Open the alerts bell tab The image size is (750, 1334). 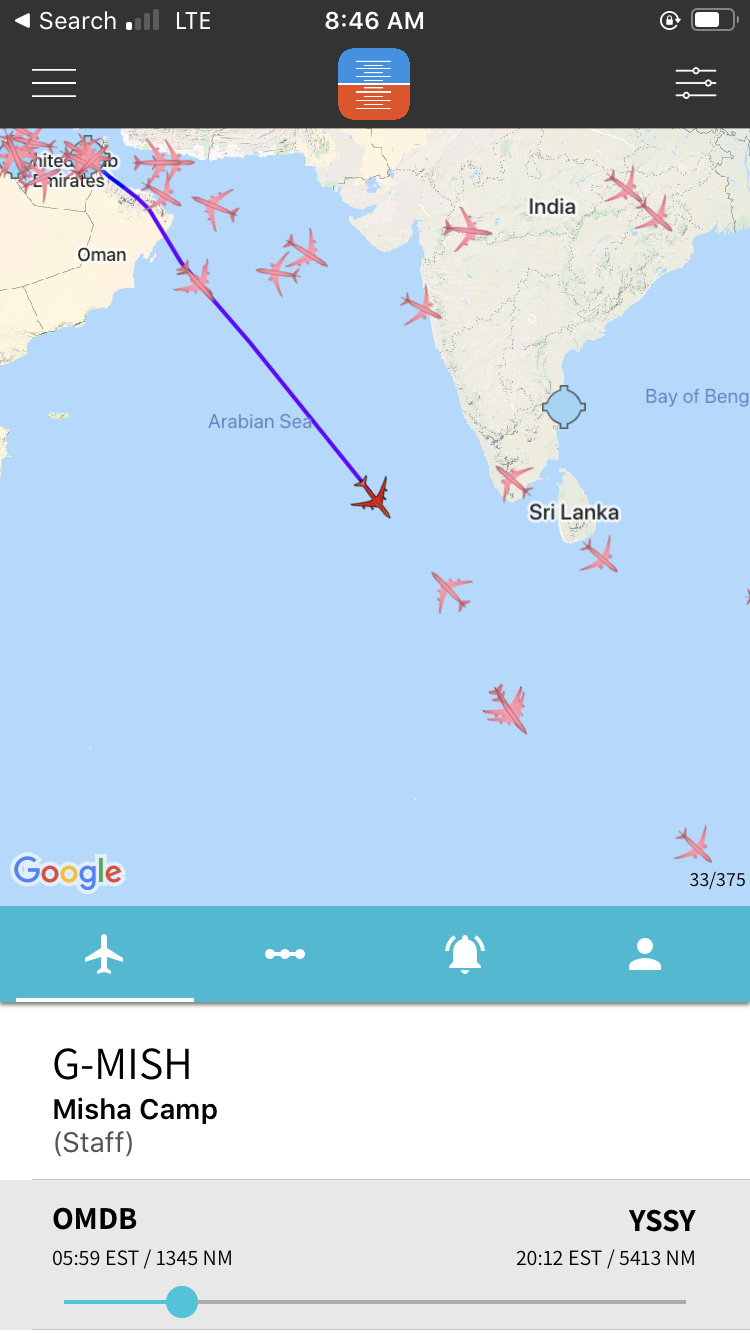(465, 954)
